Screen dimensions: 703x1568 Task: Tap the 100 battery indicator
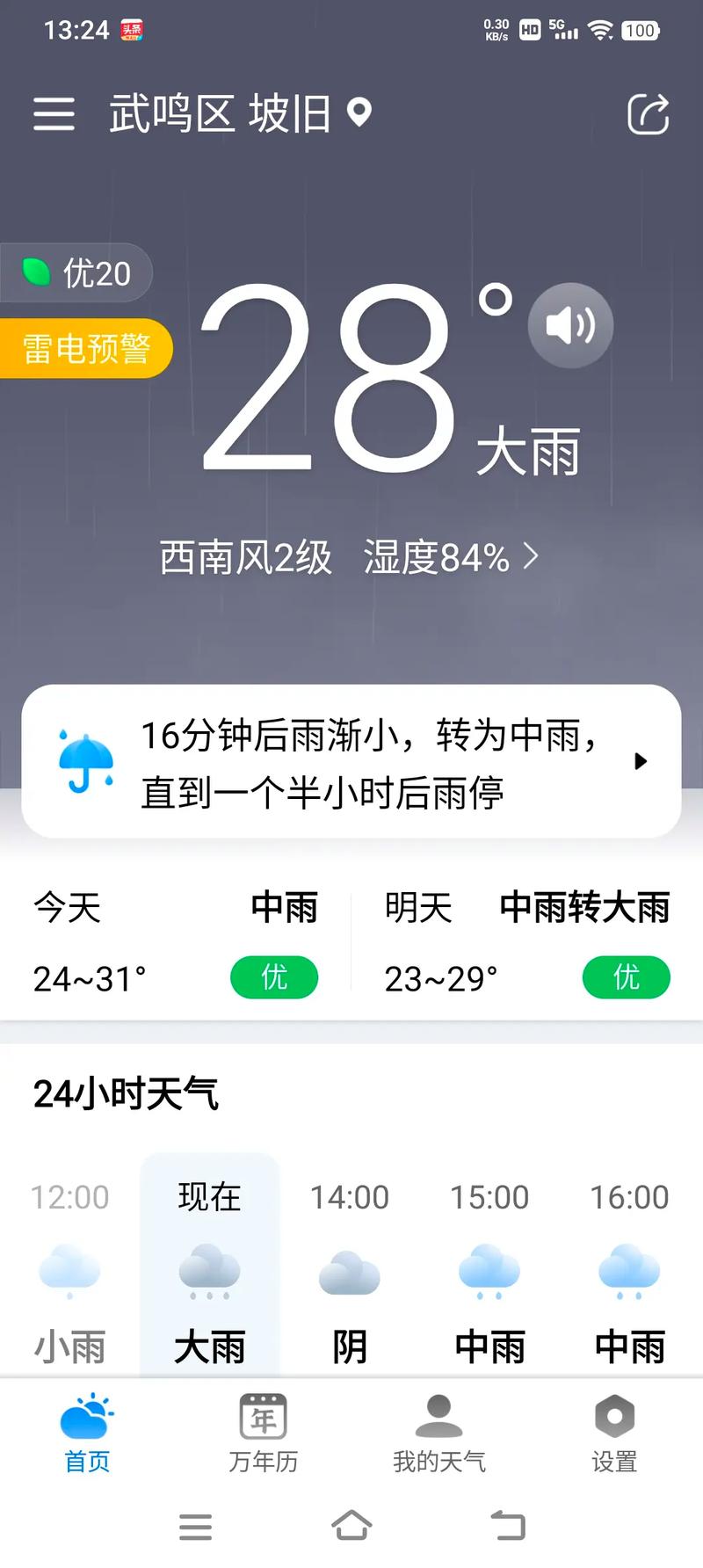(x=639, y=29)
